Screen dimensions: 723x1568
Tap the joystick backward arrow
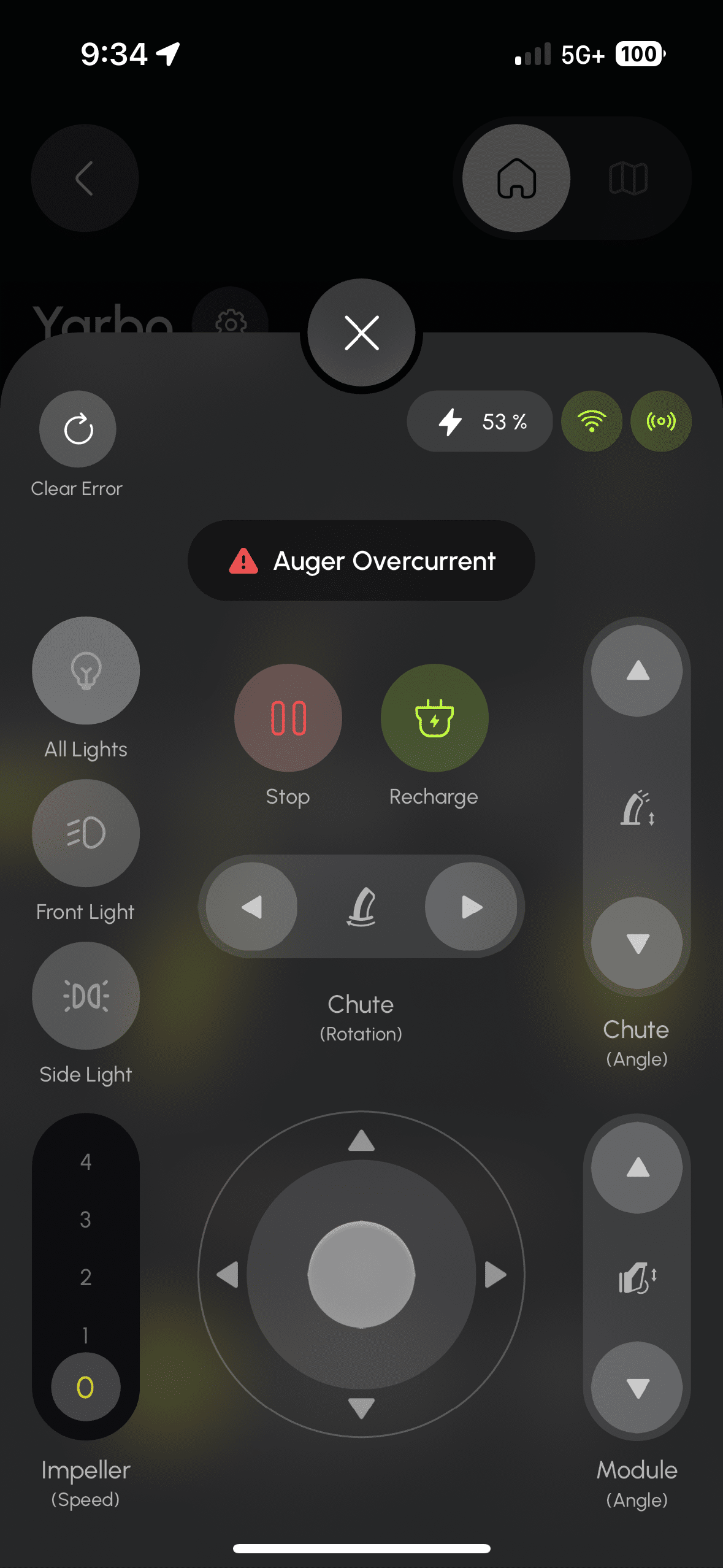[361, 1407]
